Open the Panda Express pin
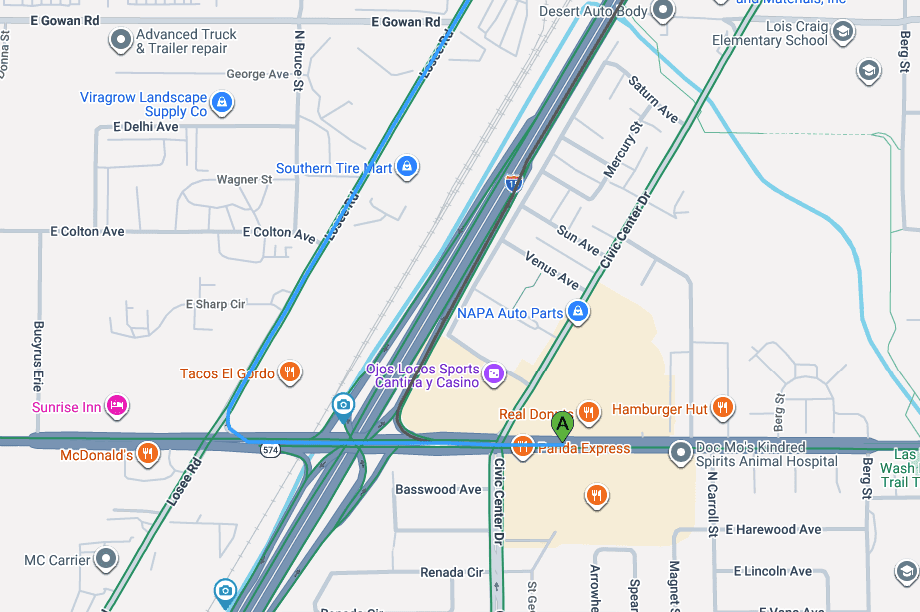 (522, 448)
